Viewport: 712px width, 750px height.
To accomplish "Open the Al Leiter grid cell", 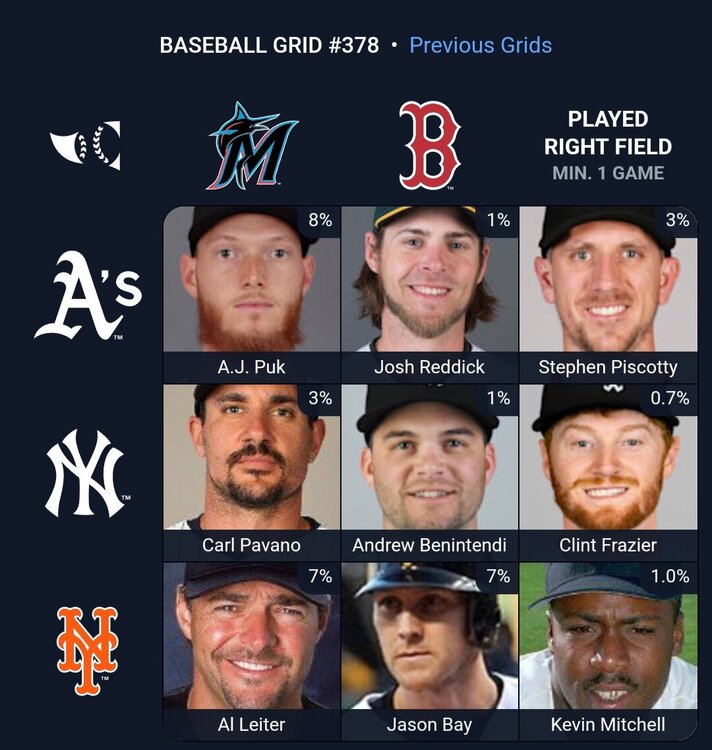I will click(x=251, y=650).
